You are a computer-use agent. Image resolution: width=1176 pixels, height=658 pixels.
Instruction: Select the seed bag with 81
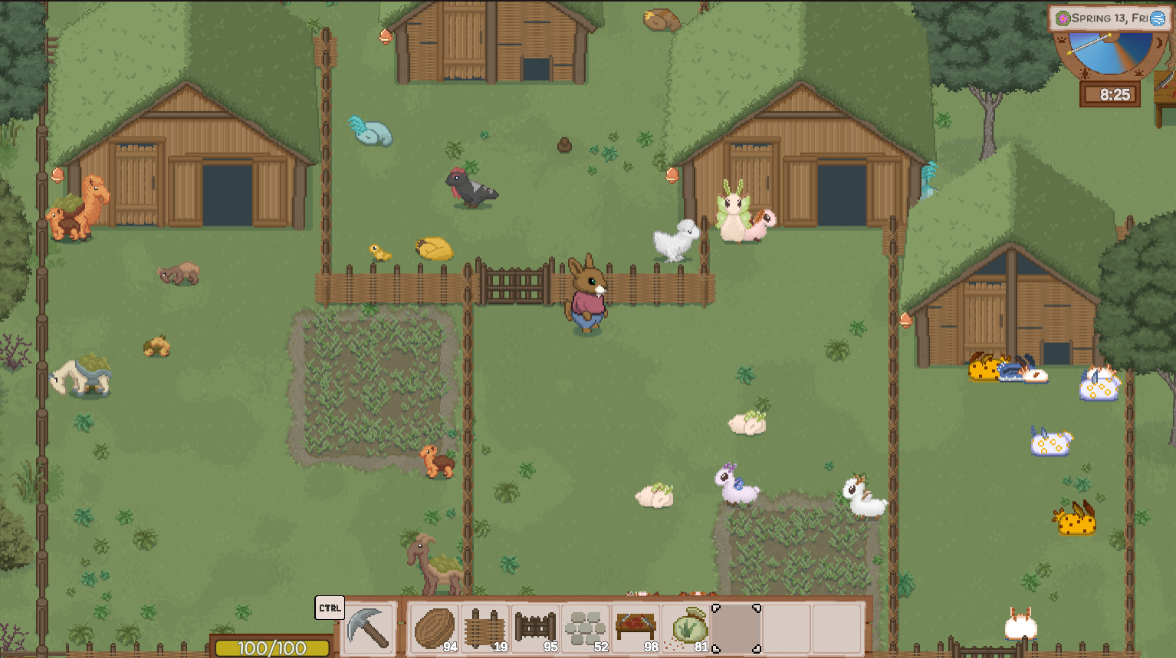point(686,628)
